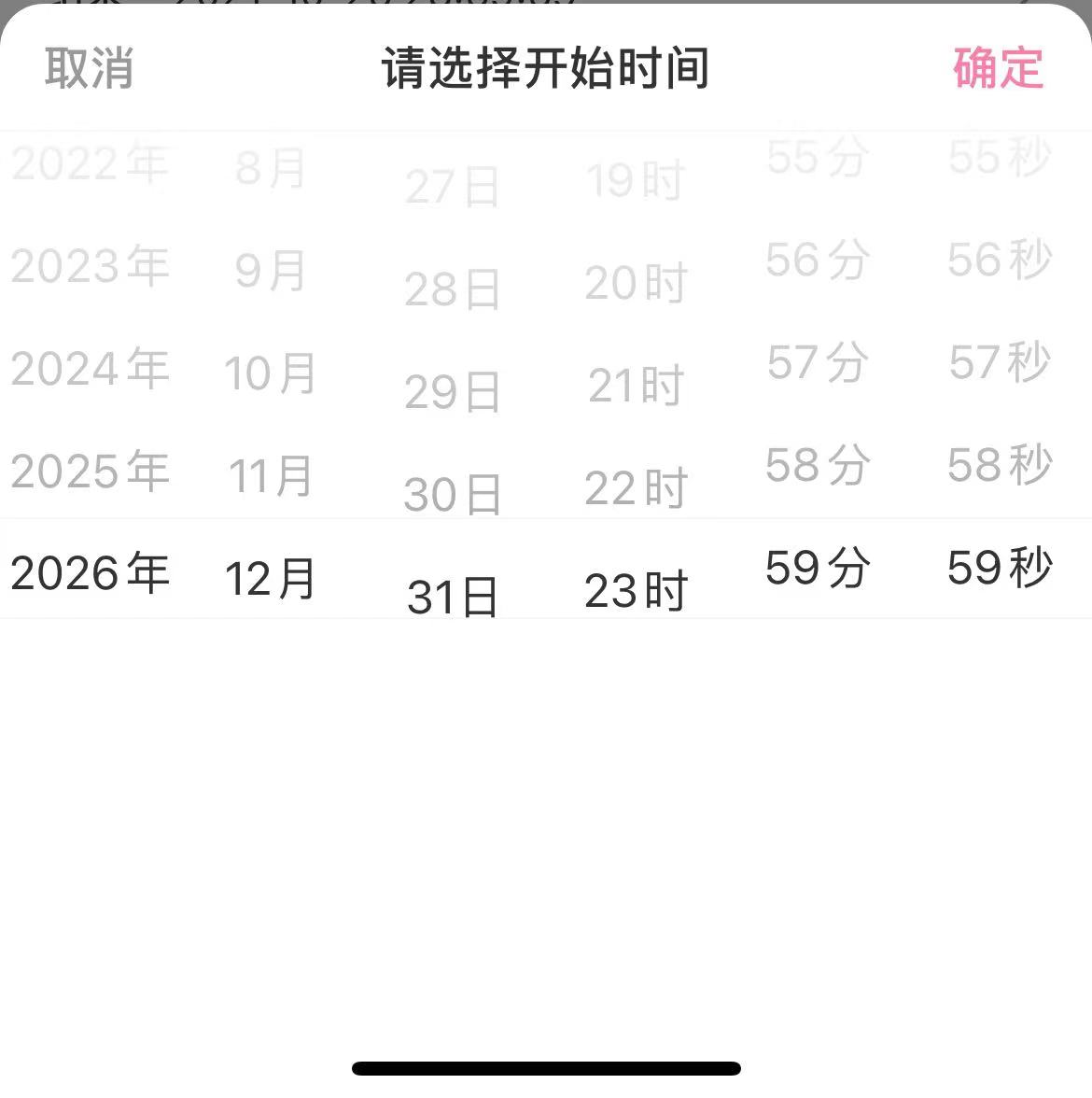The height and width of the screenshot is (1098, 1092).
Task: Select 2025年 in the year column
Action: [90, 471]
